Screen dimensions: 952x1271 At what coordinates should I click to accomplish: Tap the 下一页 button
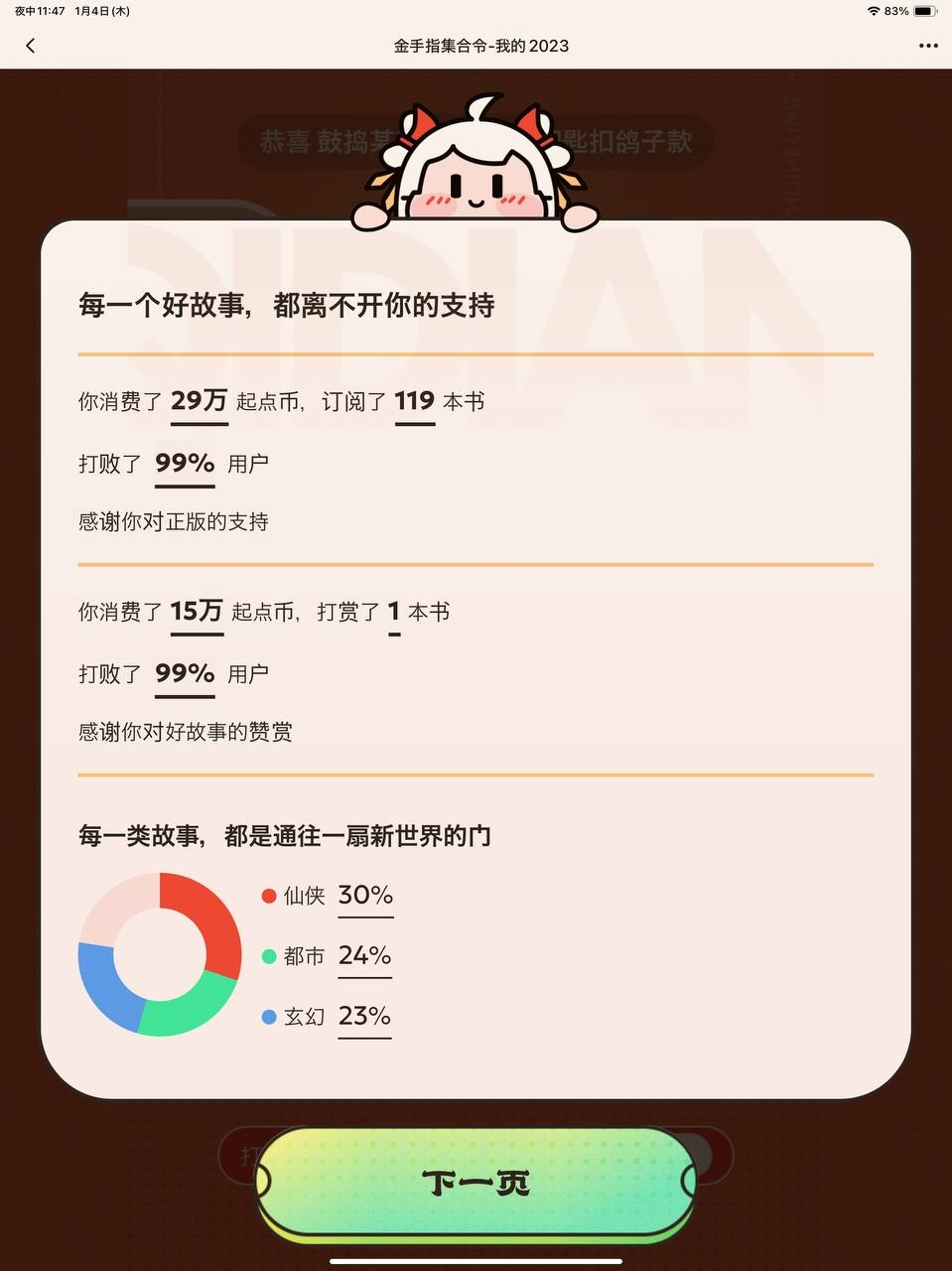[476, 1182]
